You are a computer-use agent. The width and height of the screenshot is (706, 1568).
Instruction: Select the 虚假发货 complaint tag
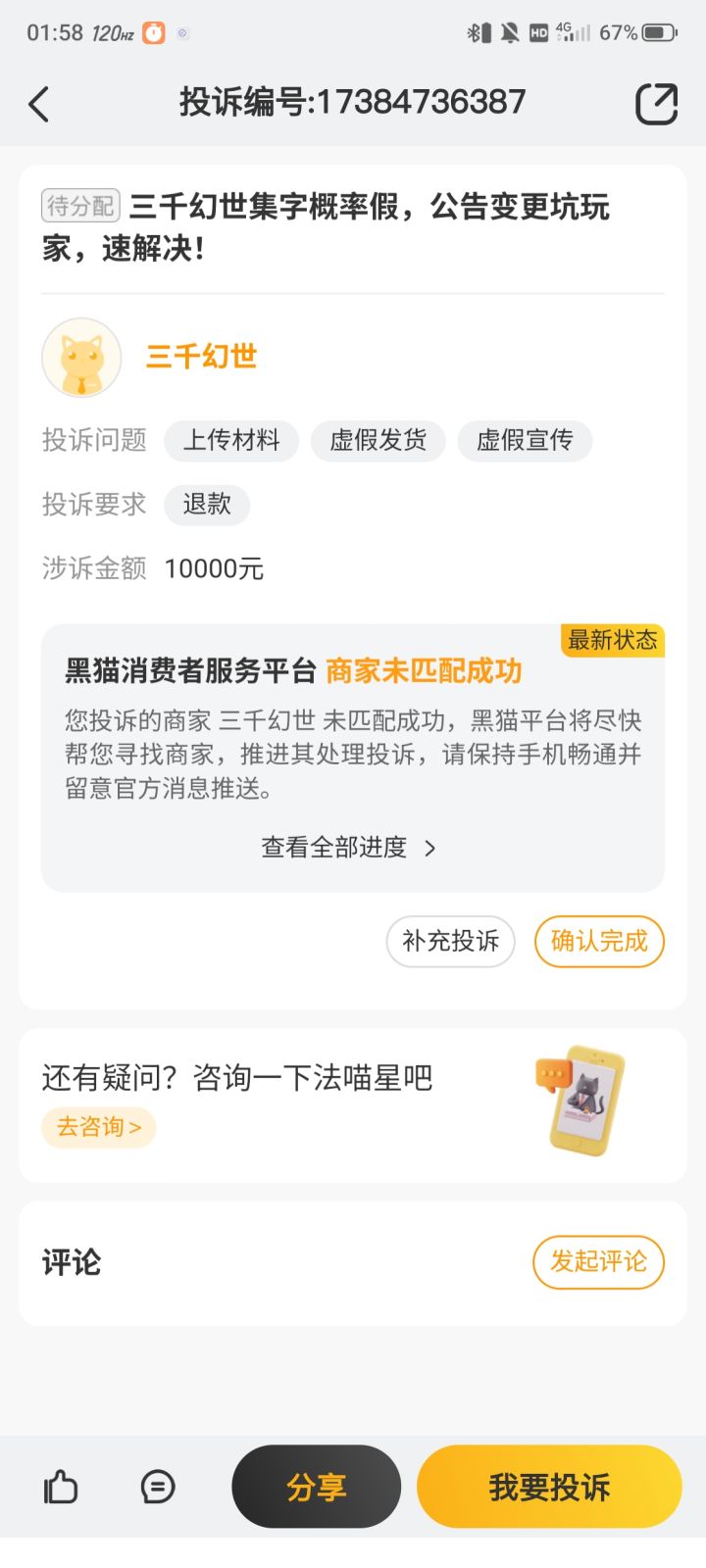point(378,441)
